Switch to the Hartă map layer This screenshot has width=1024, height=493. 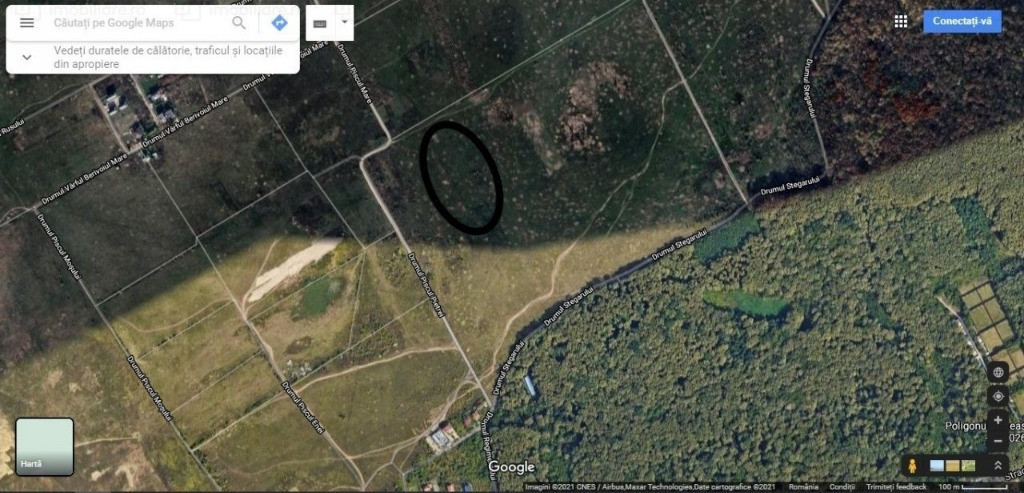(45, 446)
